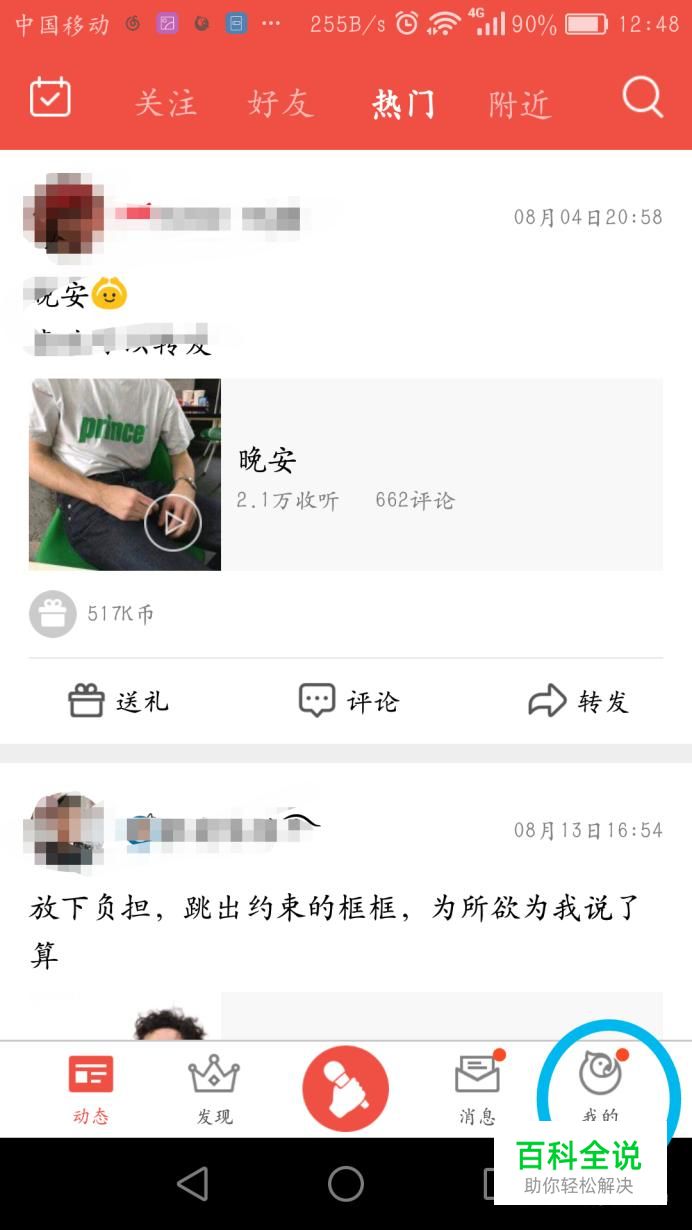
Task: Switch to the 好友 tab
Action: coord(281,103)
